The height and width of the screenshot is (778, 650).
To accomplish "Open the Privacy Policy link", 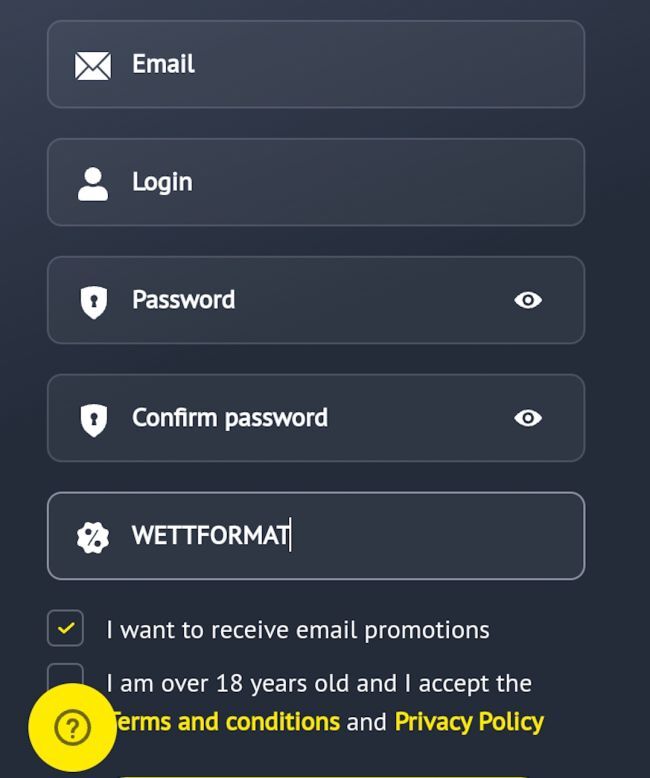I will point(469,722).
